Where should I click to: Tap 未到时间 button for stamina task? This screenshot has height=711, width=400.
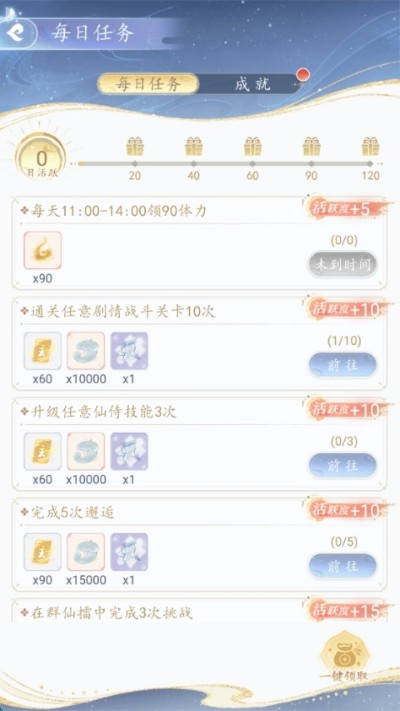pyautogui.click(x=342, y=265)
